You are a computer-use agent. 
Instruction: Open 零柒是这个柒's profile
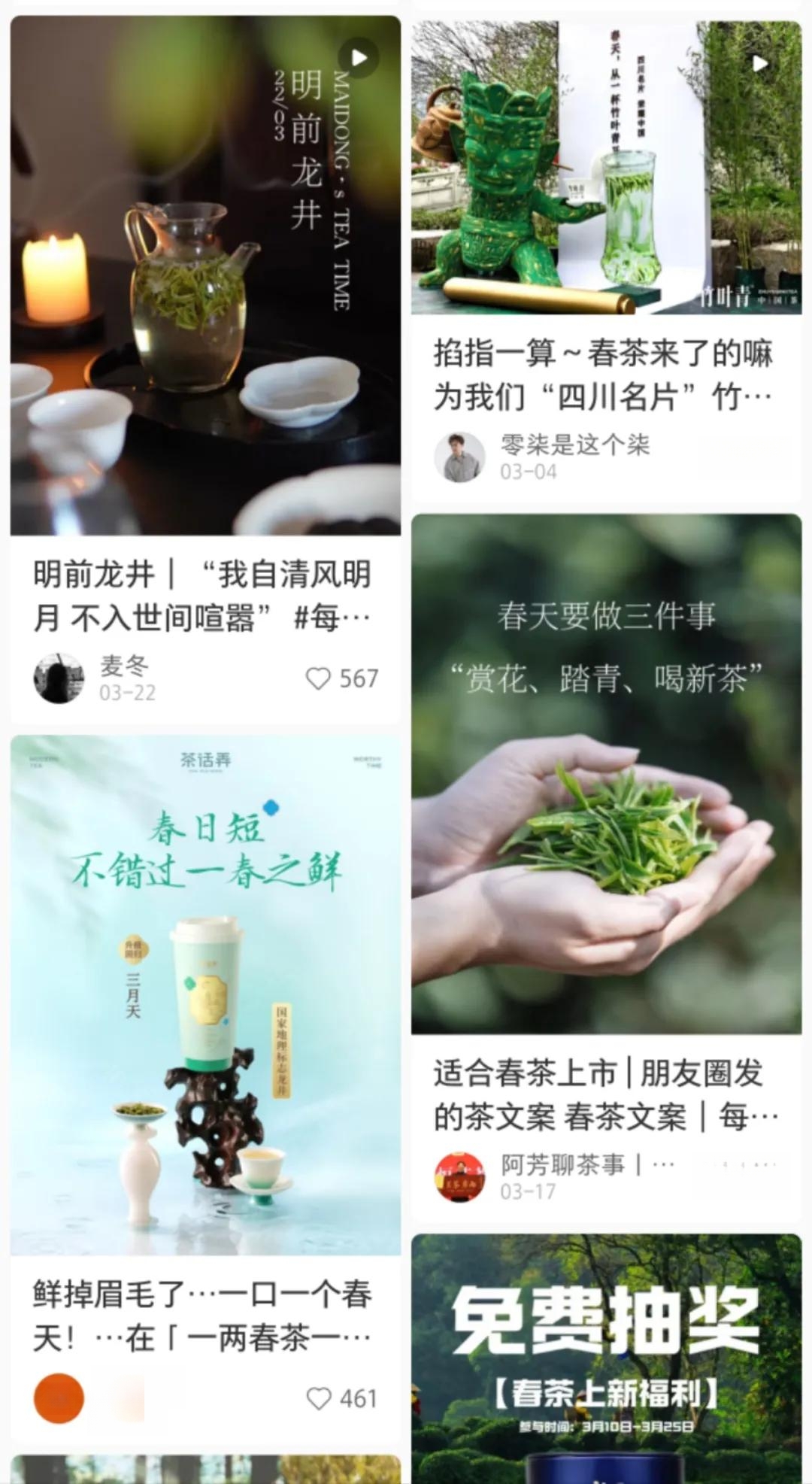pyautogui.click(x=459, y=457)
